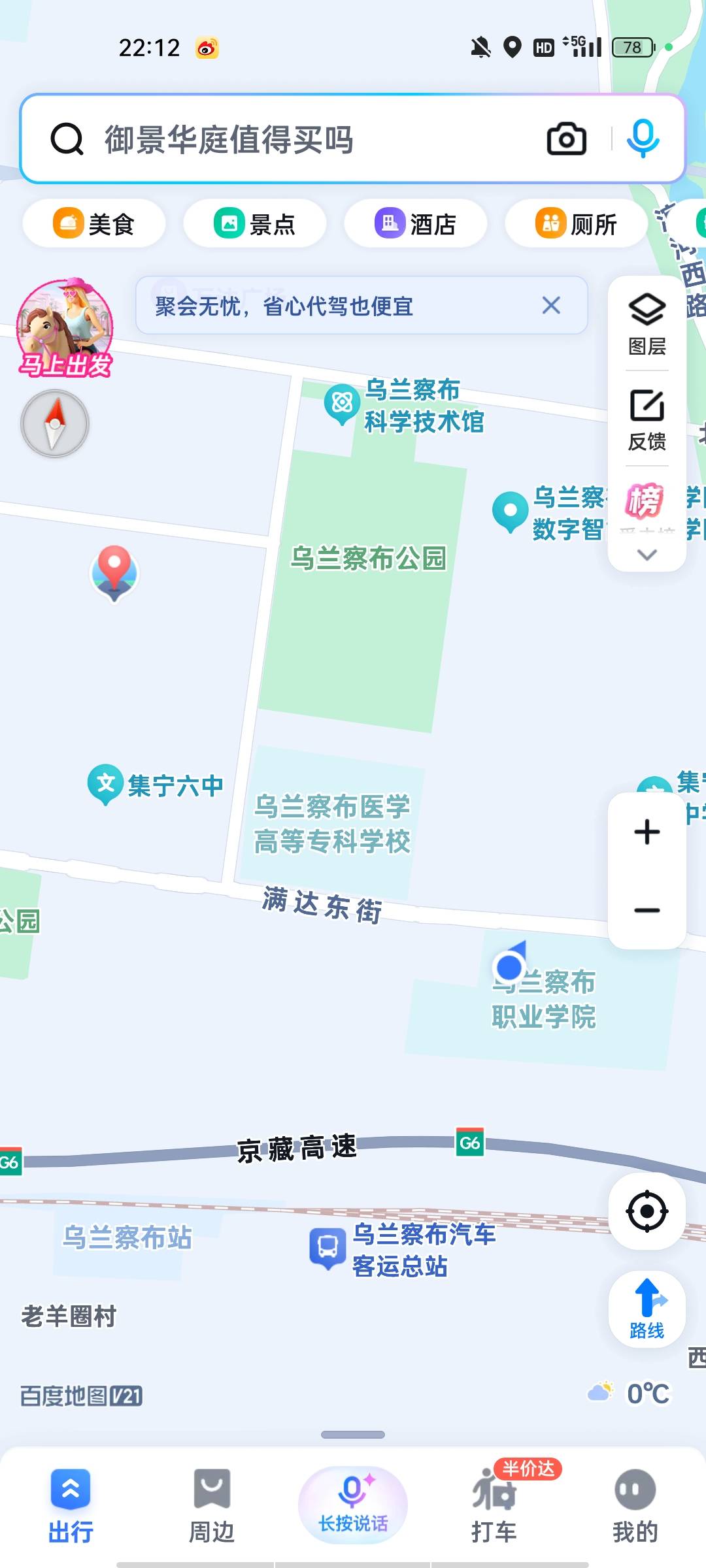Zoom out on the map
The width and height of the screenshot is (706, 1568).
click(x=647, y=910)
